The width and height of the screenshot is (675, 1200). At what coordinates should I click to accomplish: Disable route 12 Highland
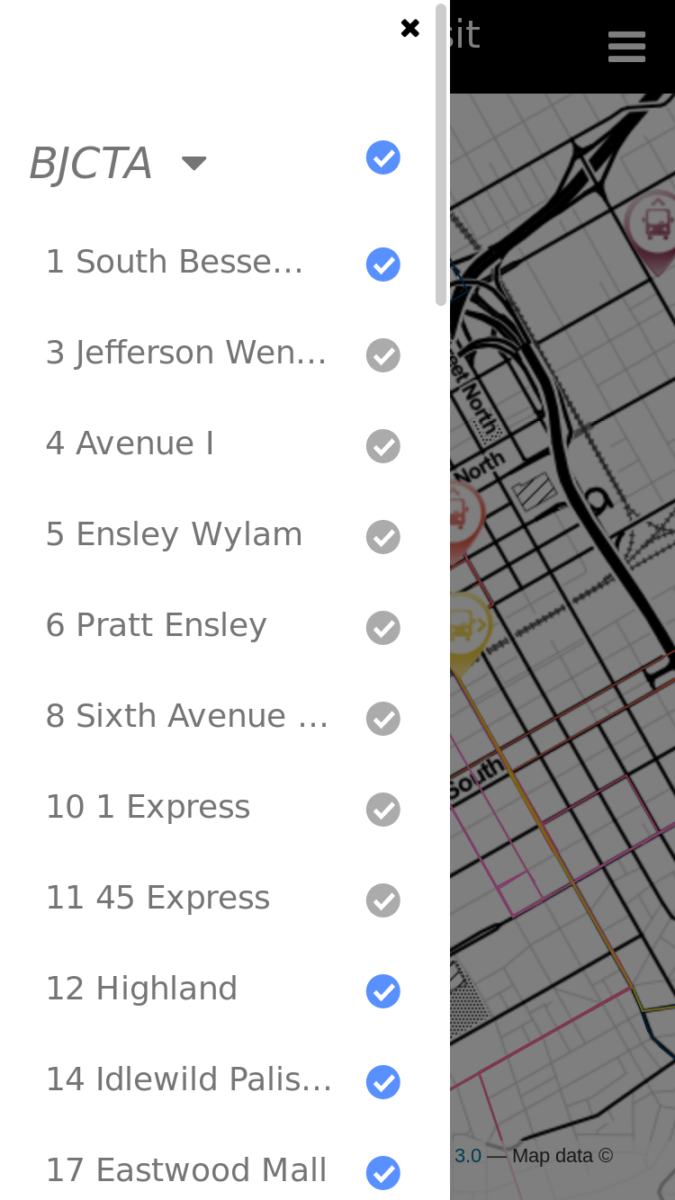tap(383, 991)
